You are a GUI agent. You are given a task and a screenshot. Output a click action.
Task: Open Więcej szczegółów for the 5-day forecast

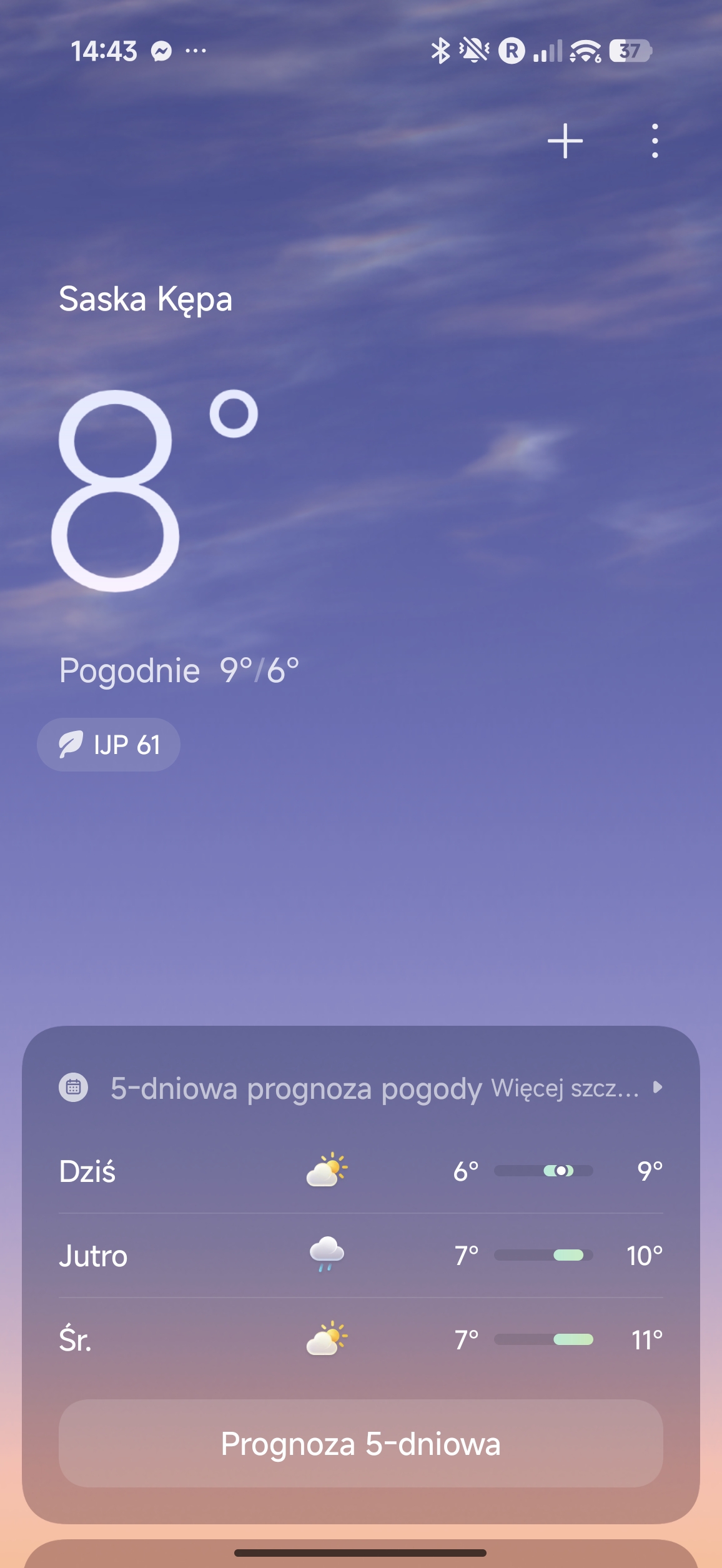tap(575, 1088)
